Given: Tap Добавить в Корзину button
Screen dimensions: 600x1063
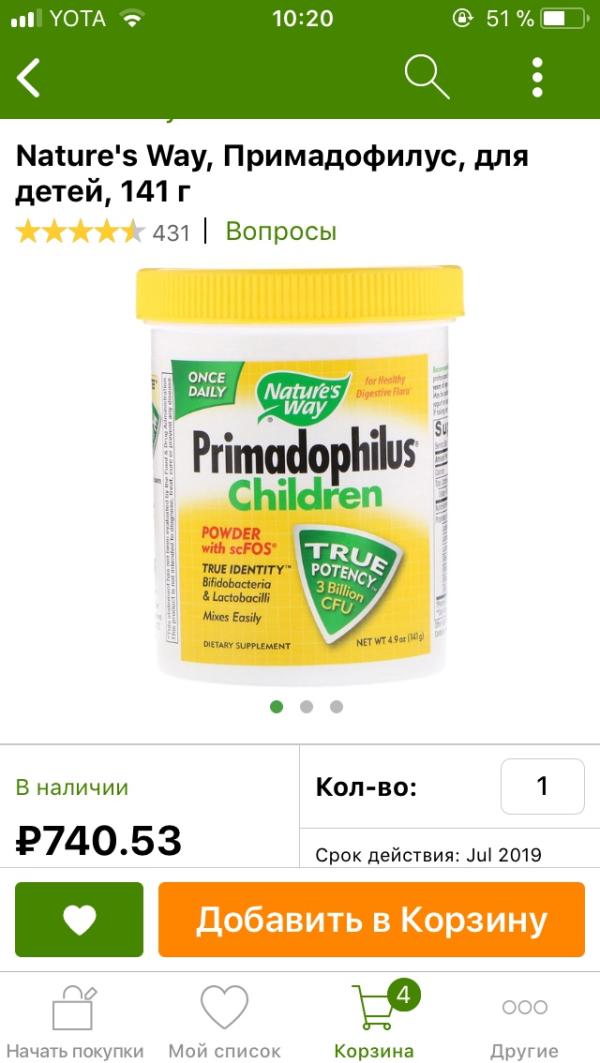Looking at the screenshot, I should point(371,919).
